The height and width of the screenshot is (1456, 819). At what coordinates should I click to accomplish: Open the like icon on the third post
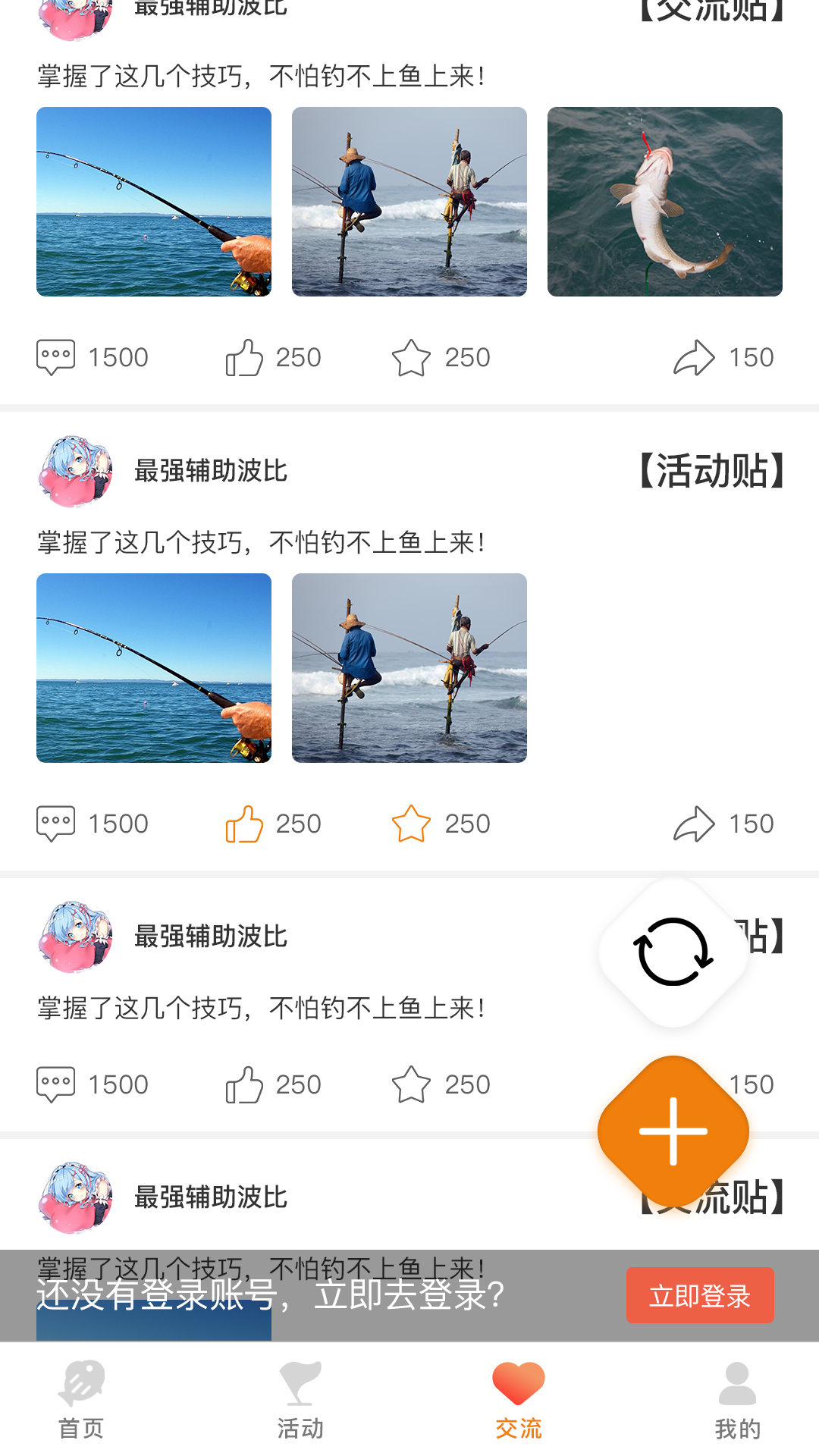pos(244,1084)
